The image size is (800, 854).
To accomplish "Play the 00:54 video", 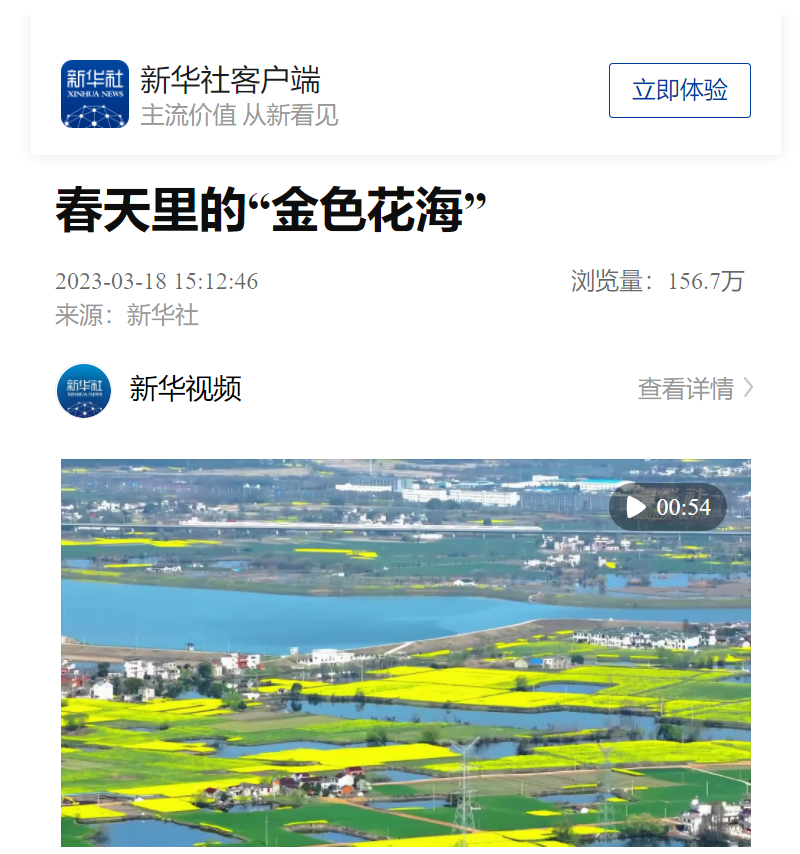I will [636, 507].
